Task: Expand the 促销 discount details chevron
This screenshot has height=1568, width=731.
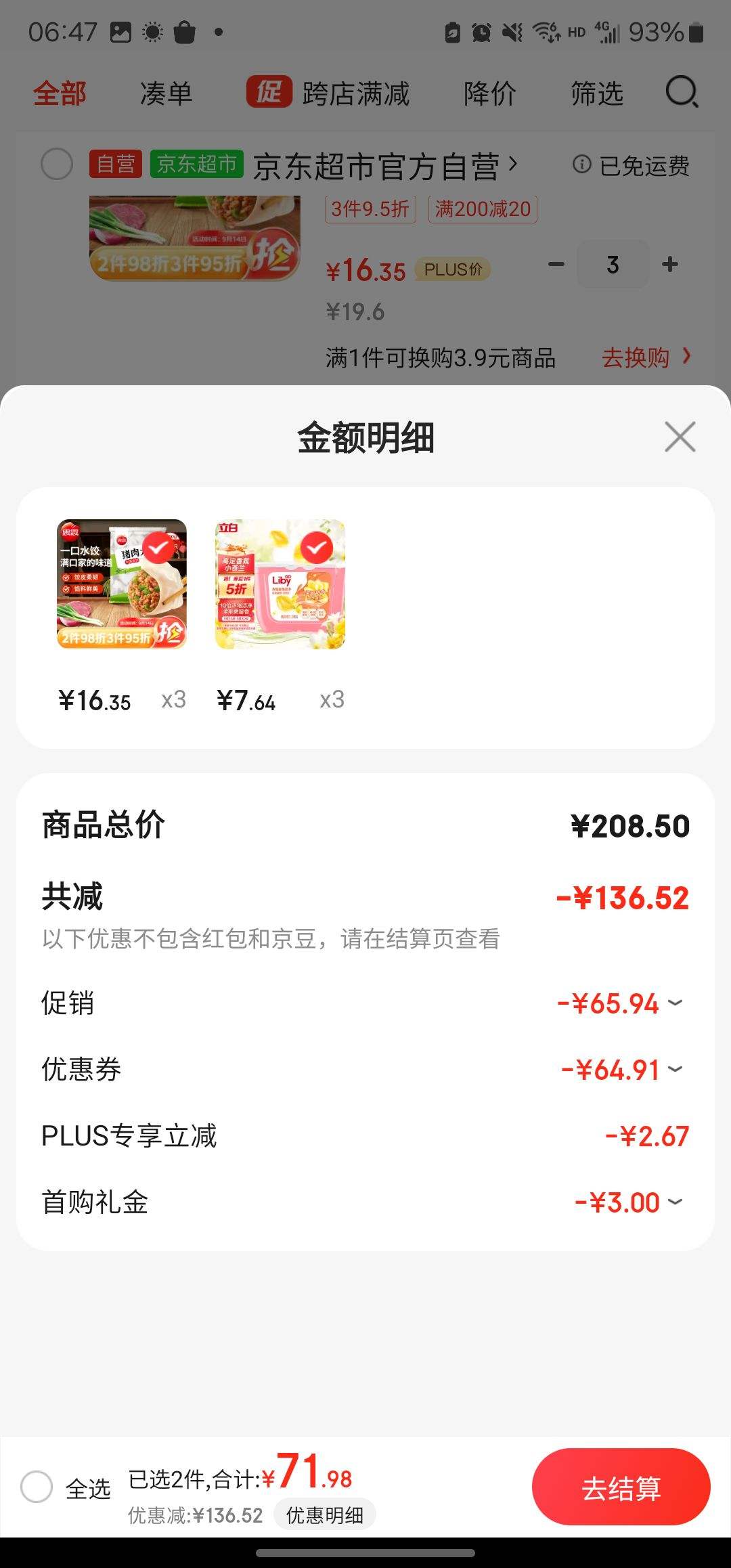Action: 673,1004
